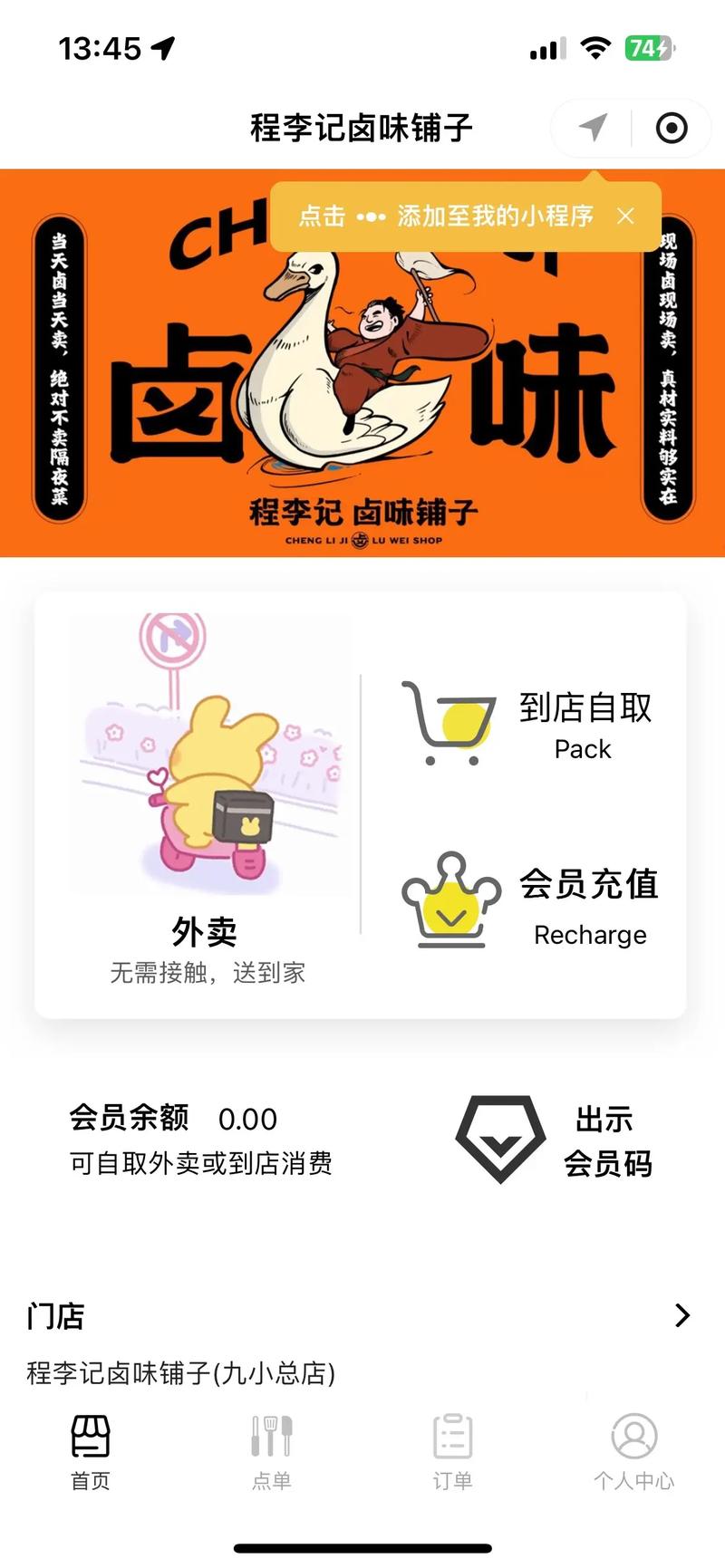Select the 首页 home tab
This screenshot has width=725, height=1568.
point(91,1452)
